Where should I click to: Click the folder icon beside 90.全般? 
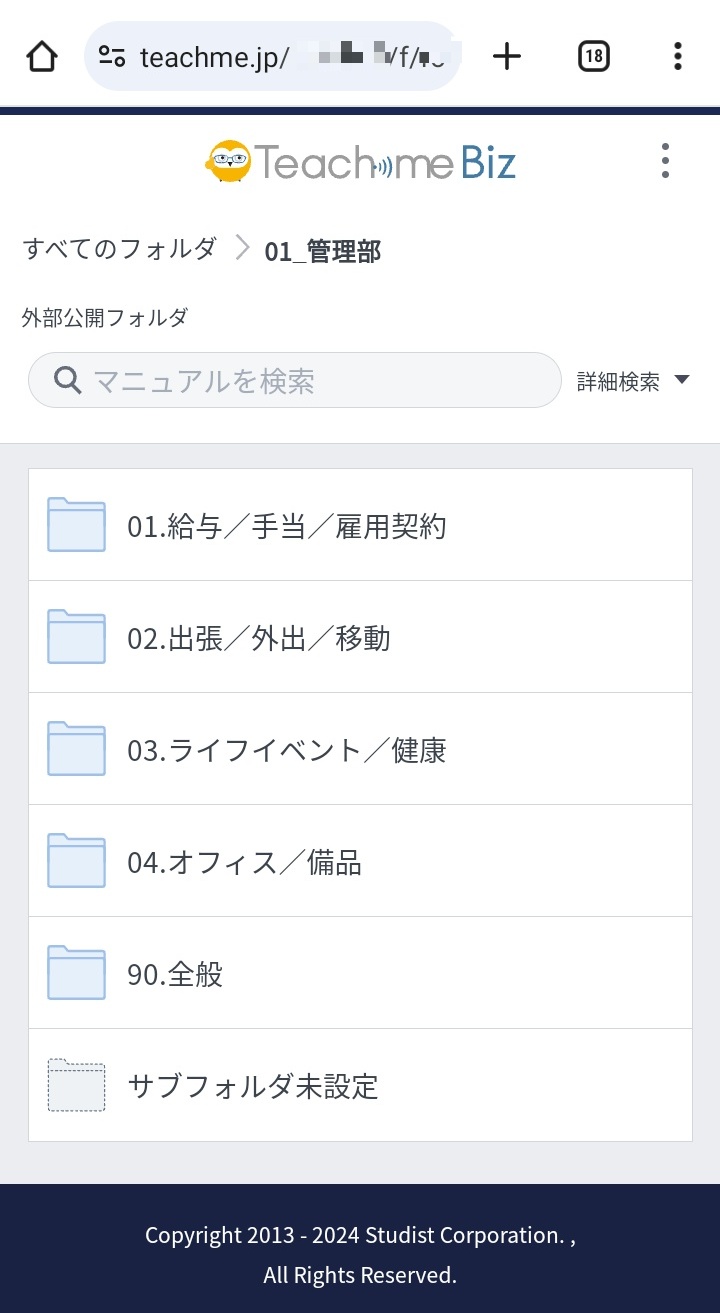tap(75, 972)
